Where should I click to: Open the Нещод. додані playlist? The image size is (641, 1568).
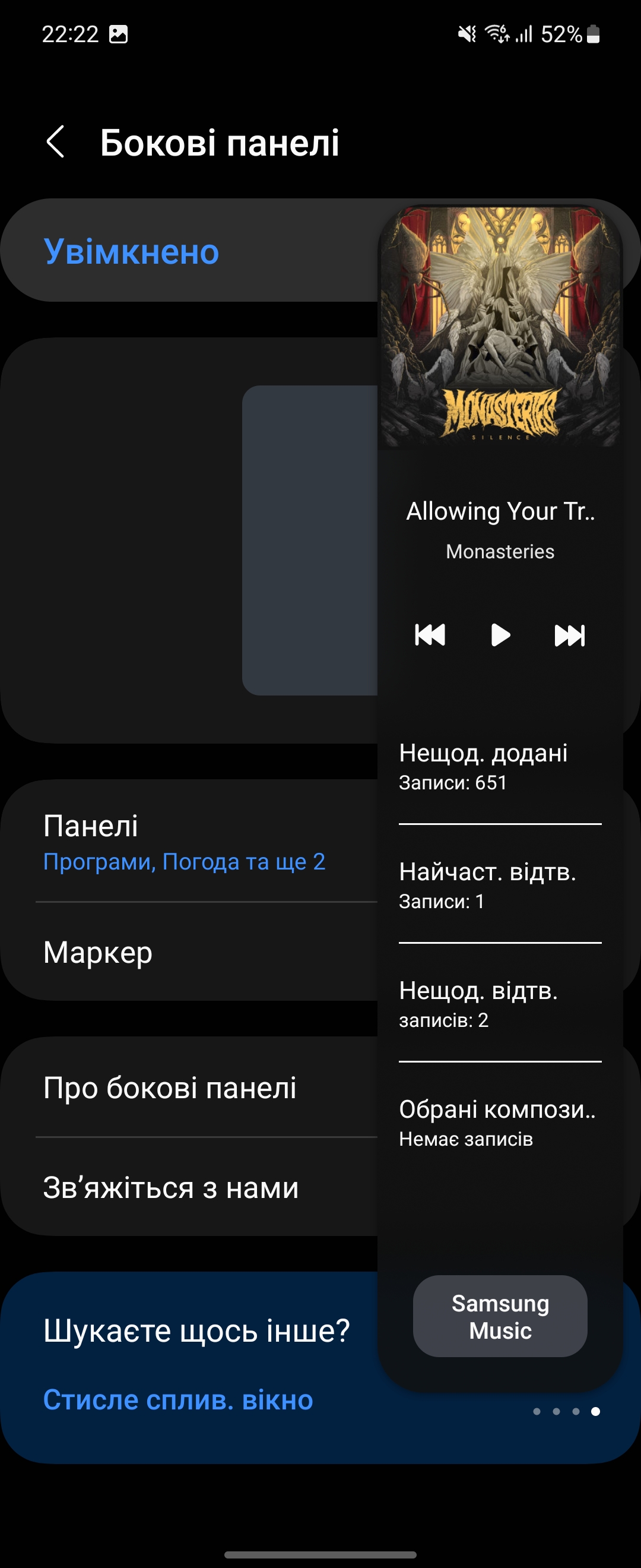499,766
